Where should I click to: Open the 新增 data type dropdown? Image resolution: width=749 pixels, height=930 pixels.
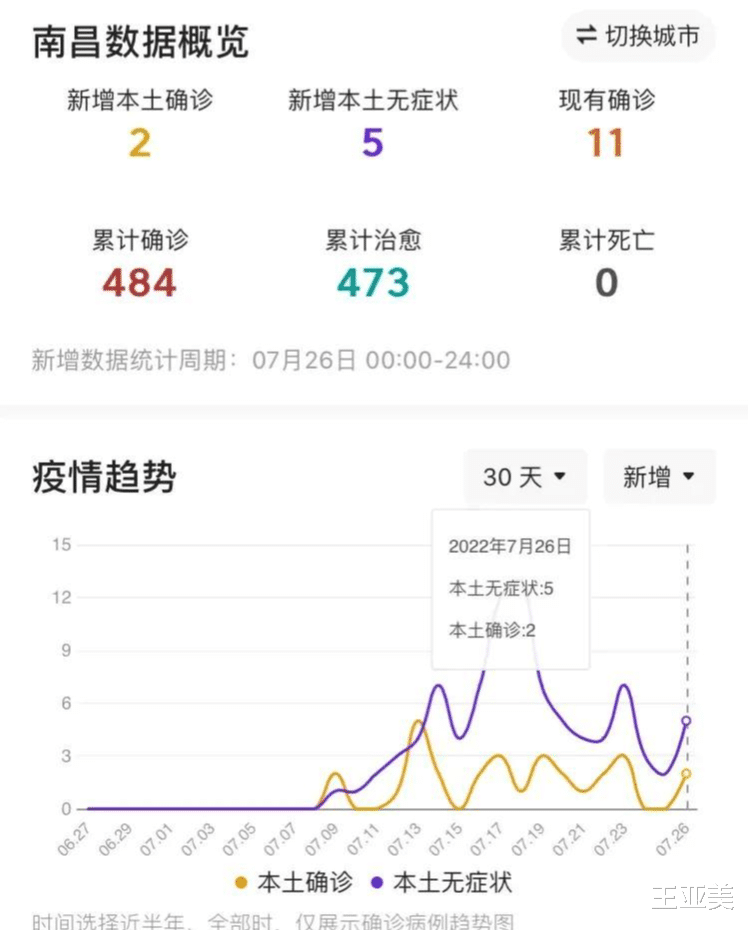click(x=659, y=477)
